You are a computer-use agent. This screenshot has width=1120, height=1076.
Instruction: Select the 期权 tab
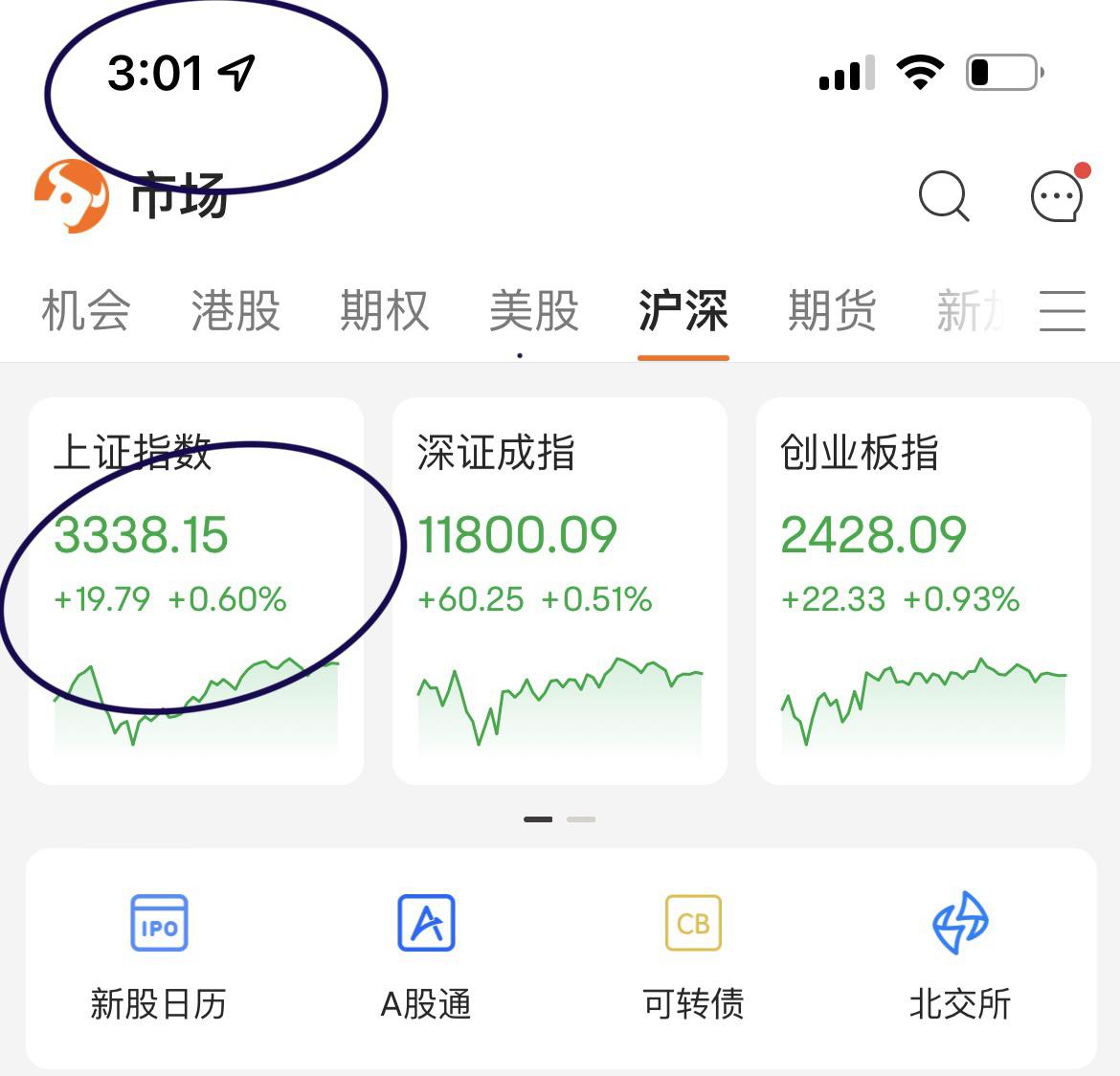pos(385,311)
